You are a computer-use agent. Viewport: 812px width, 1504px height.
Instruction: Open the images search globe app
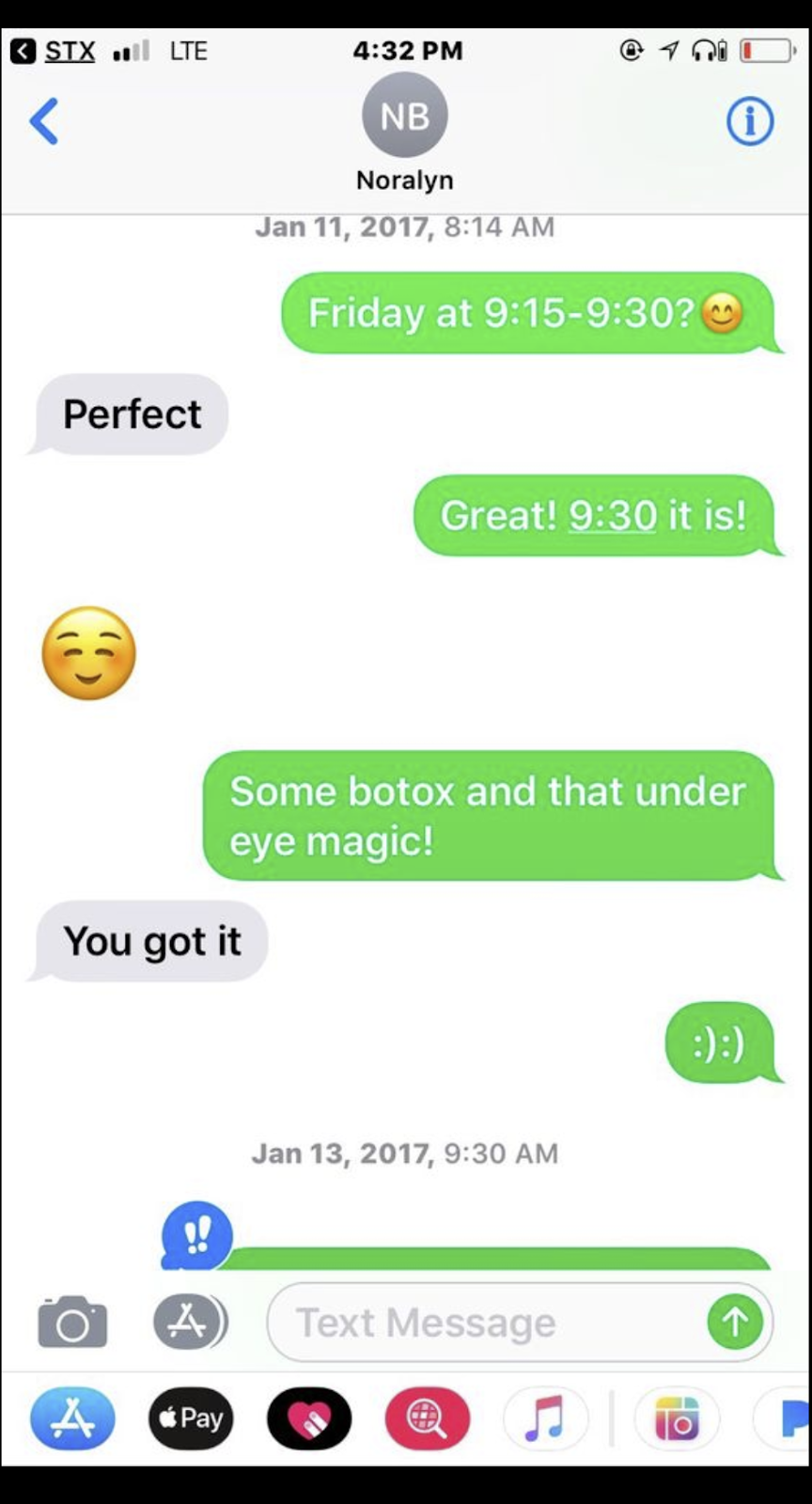[x=428, y=1418]
